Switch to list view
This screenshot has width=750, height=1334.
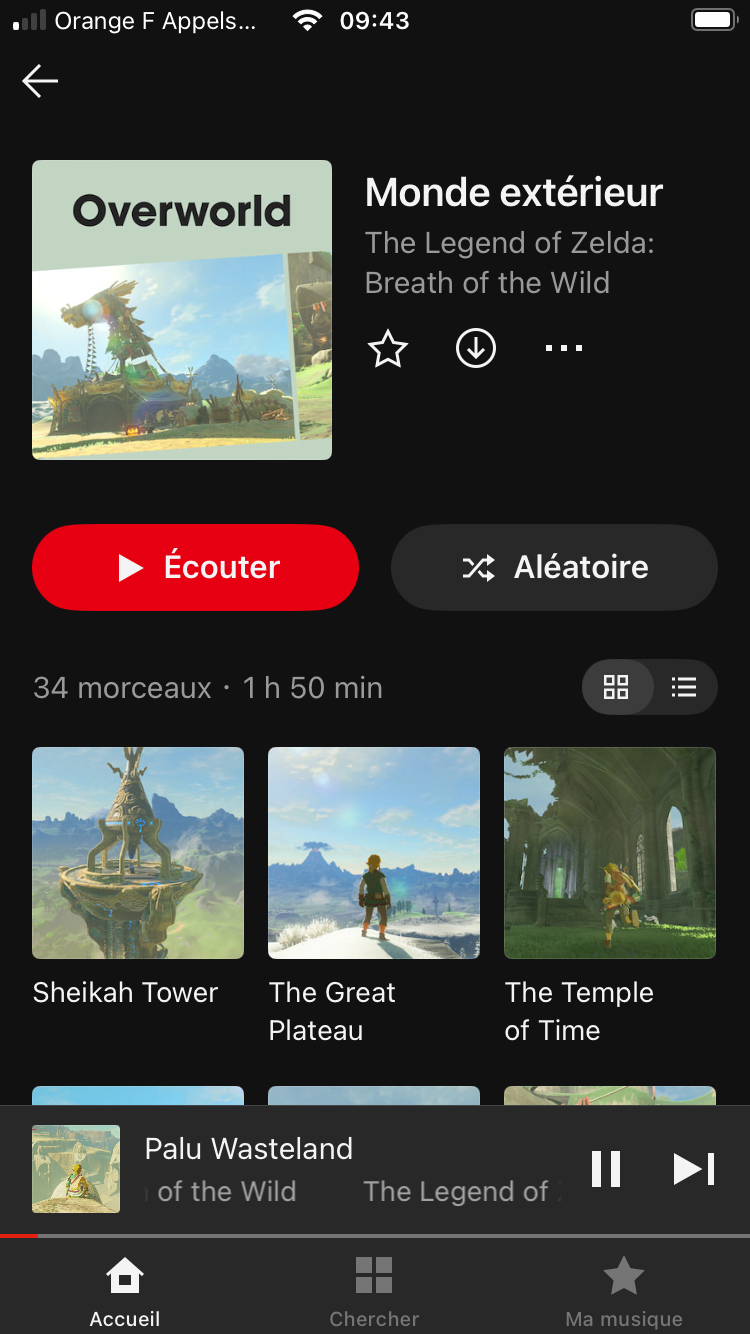click(x=684, y=687)
